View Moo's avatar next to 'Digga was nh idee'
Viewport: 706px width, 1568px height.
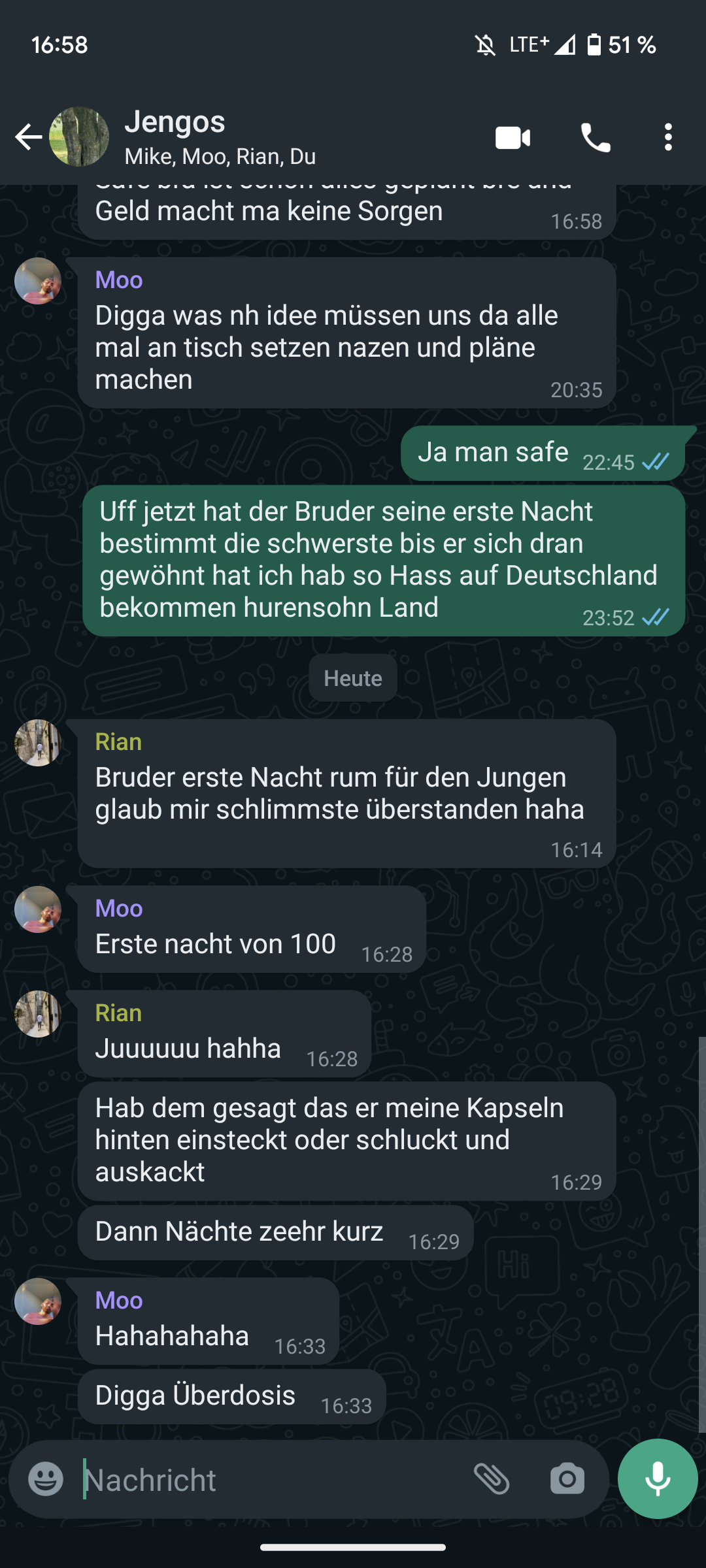38,281
